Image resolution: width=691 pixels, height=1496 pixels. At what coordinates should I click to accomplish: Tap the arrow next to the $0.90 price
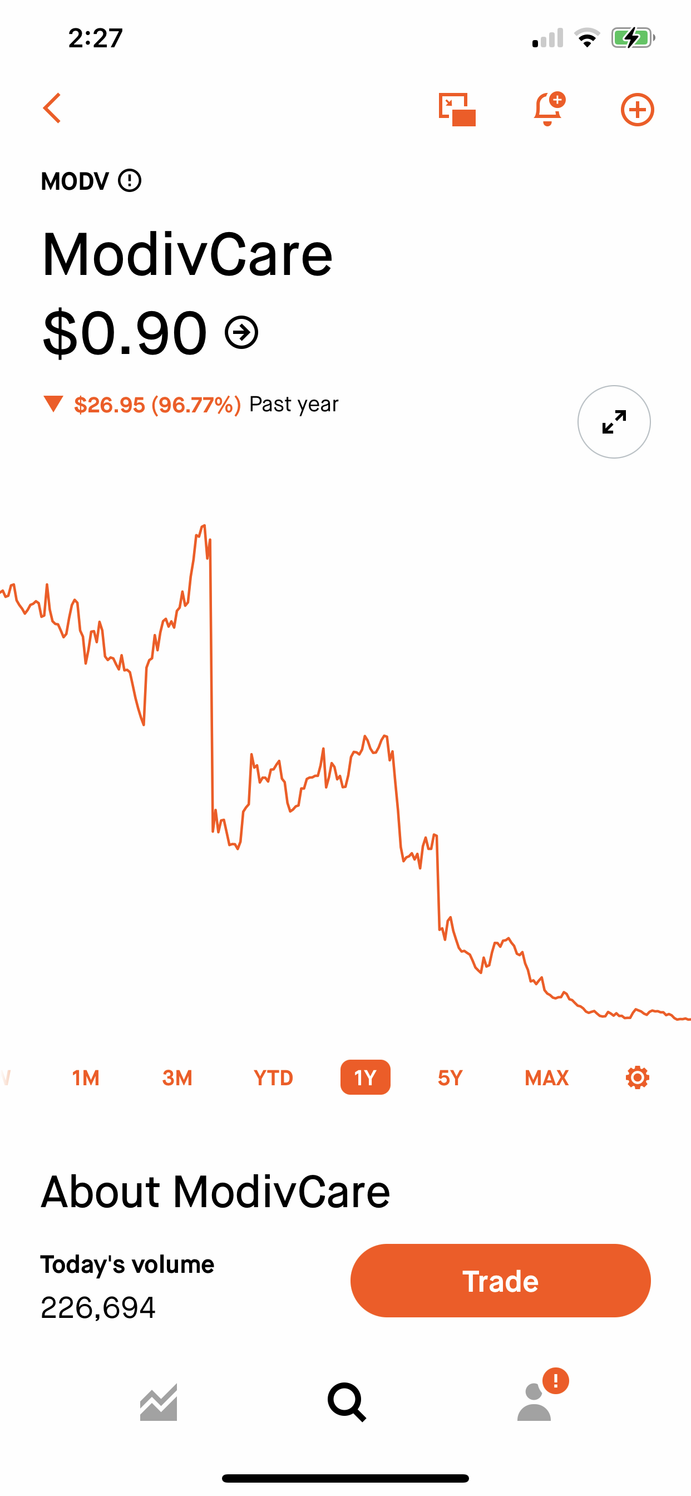[x=242, y=332]
